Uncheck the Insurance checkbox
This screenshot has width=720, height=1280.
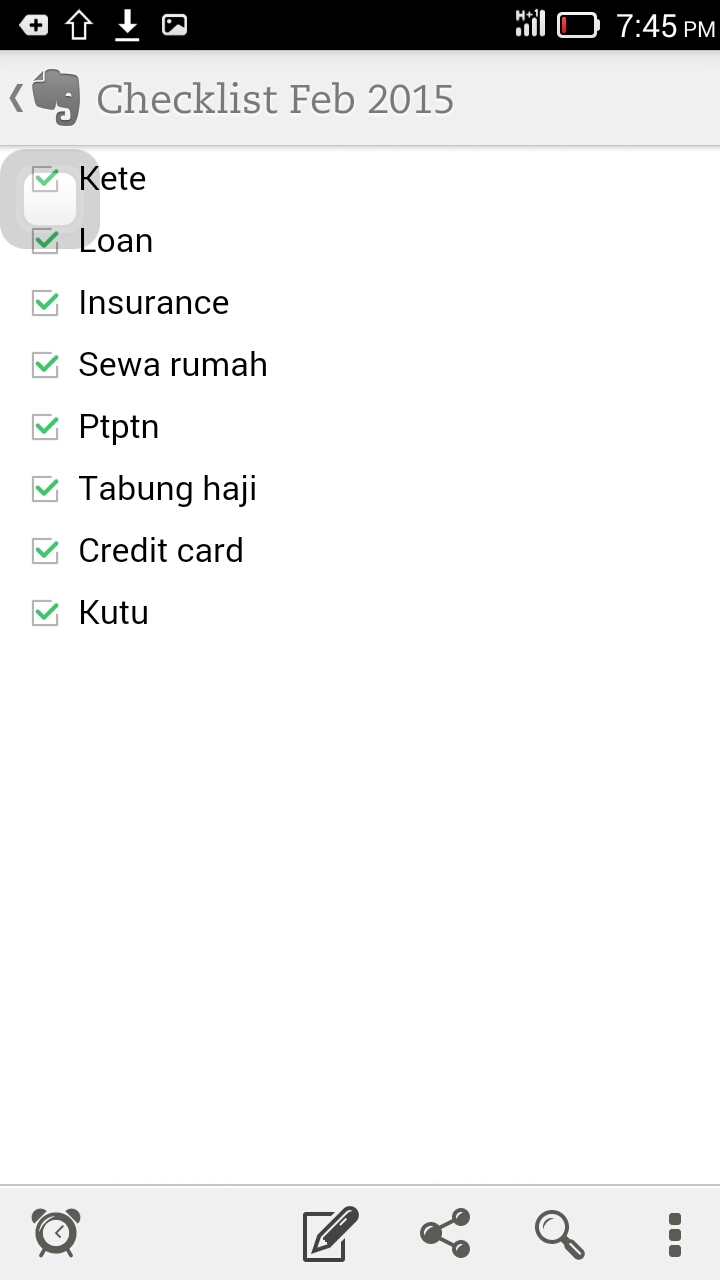(46, 303)
